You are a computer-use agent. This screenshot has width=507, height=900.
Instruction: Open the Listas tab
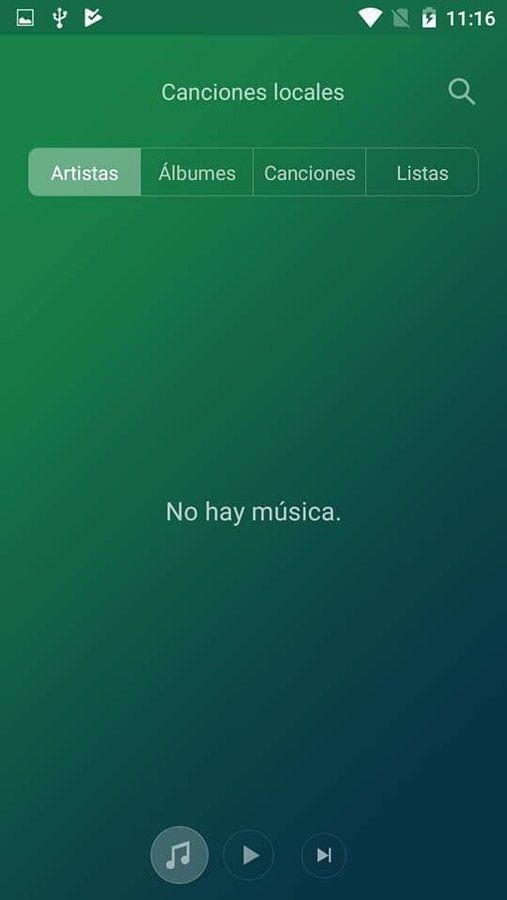click(x=422, y=173)
